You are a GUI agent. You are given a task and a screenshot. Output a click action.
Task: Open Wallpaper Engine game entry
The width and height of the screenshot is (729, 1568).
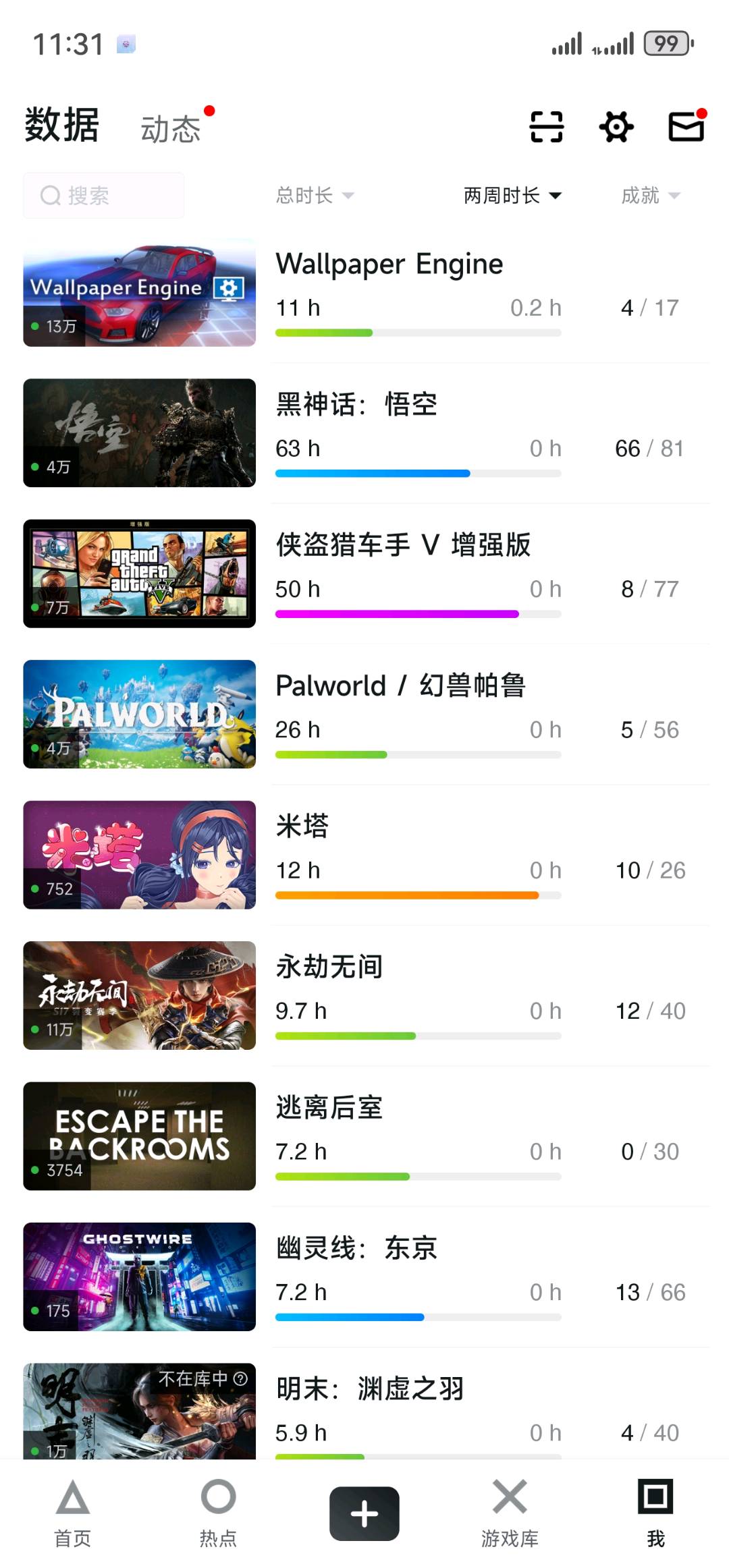tap(389, 264)
